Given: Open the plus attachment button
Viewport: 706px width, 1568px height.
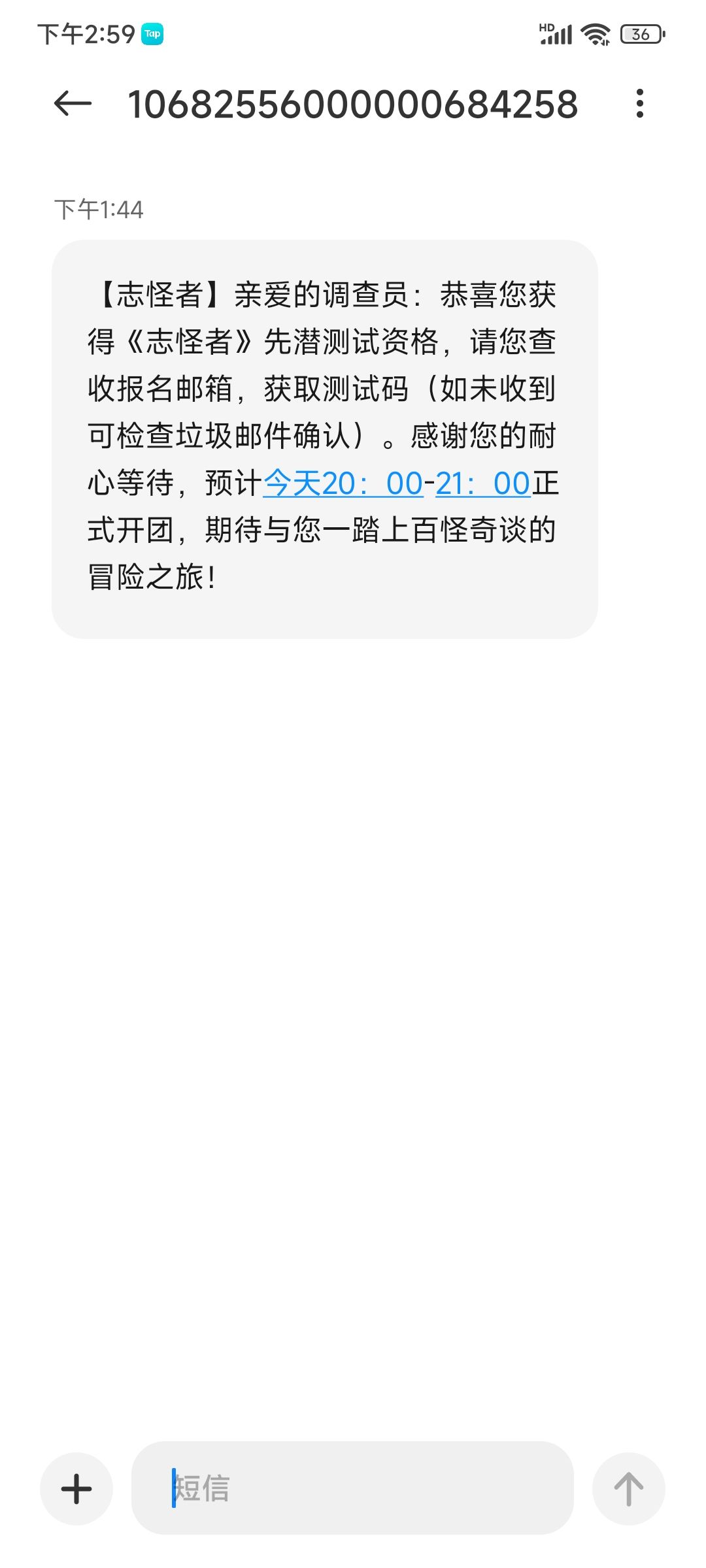Looking at the screenshot, I should [x=76, y=1489].
